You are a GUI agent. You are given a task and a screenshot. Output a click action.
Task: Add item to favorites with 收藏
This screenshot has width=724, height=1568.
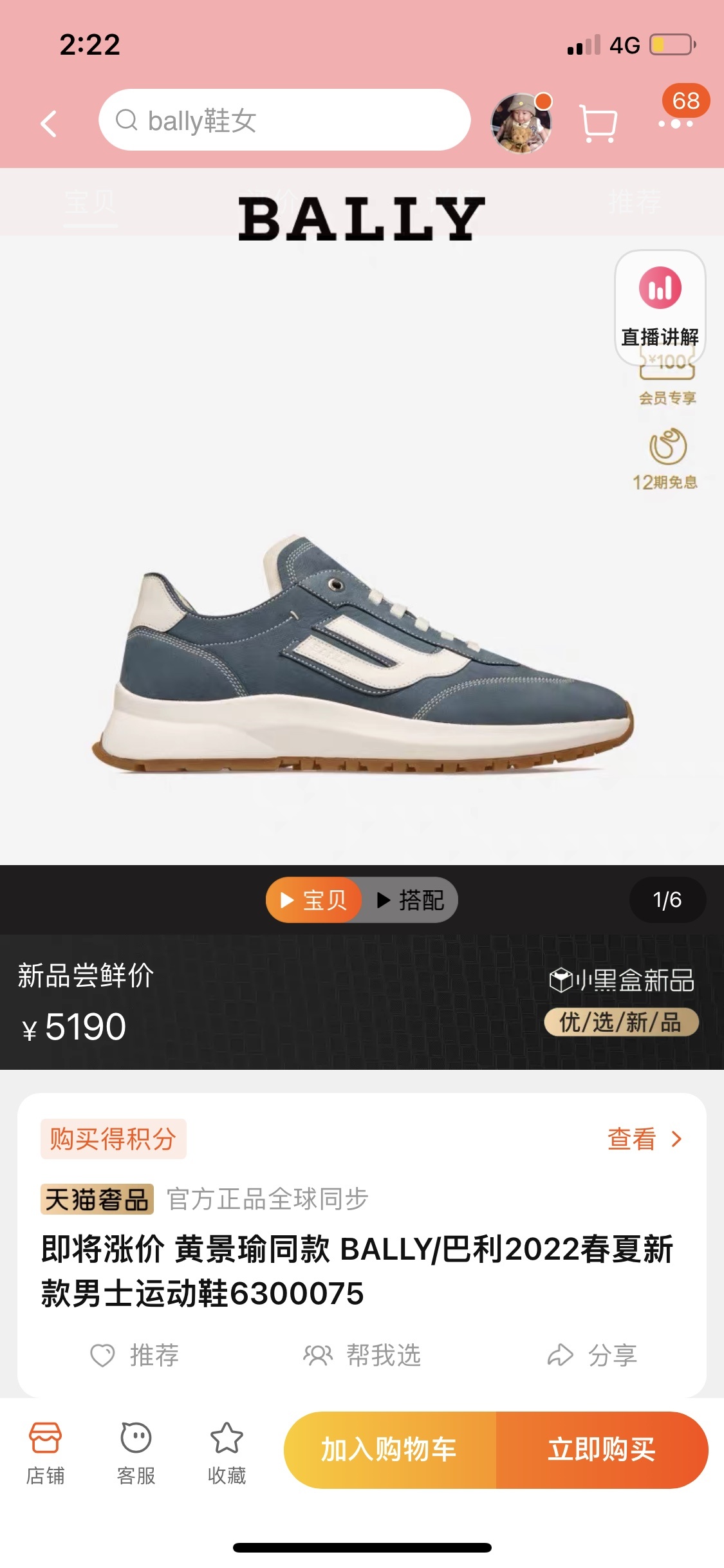[x=227, y=1453]
